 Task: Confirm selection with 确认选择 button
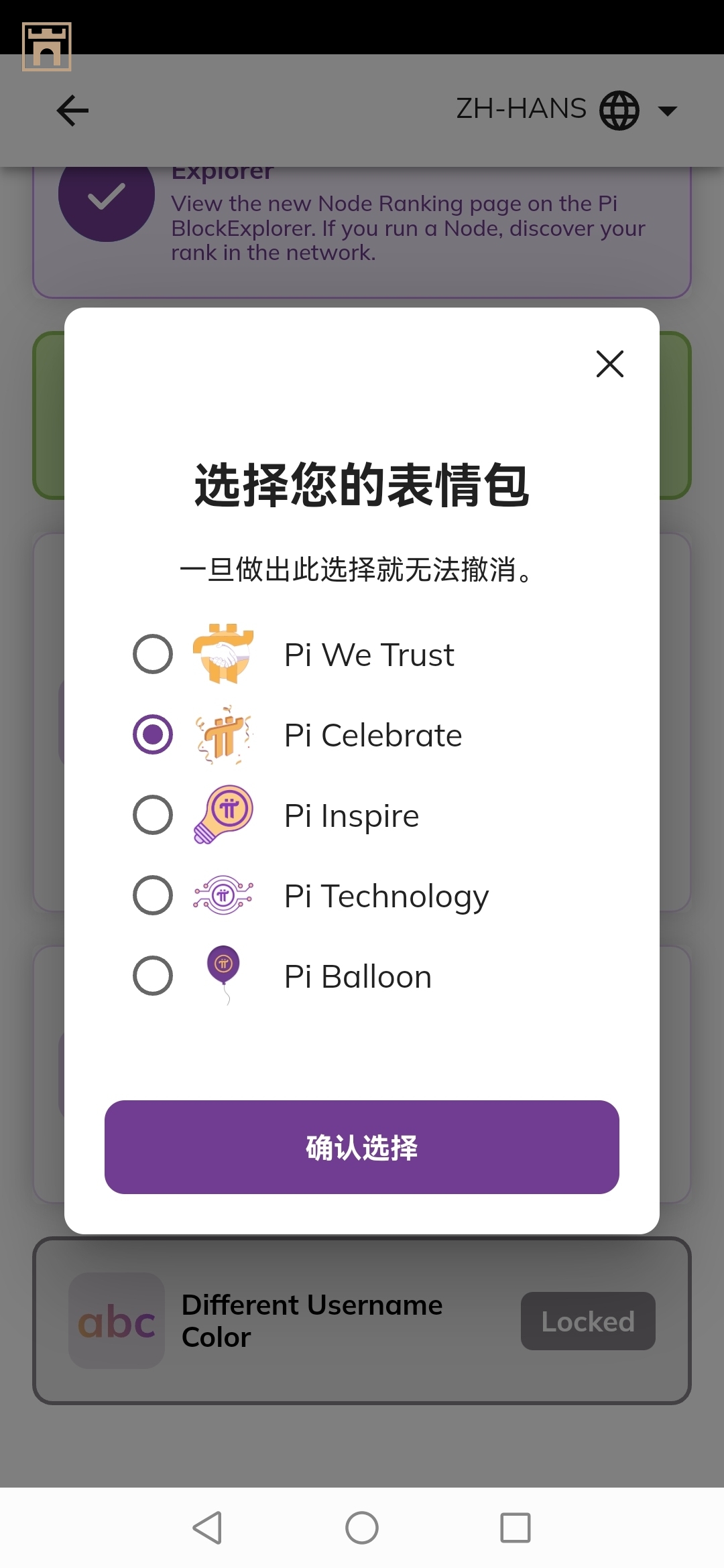[362, 1147]
